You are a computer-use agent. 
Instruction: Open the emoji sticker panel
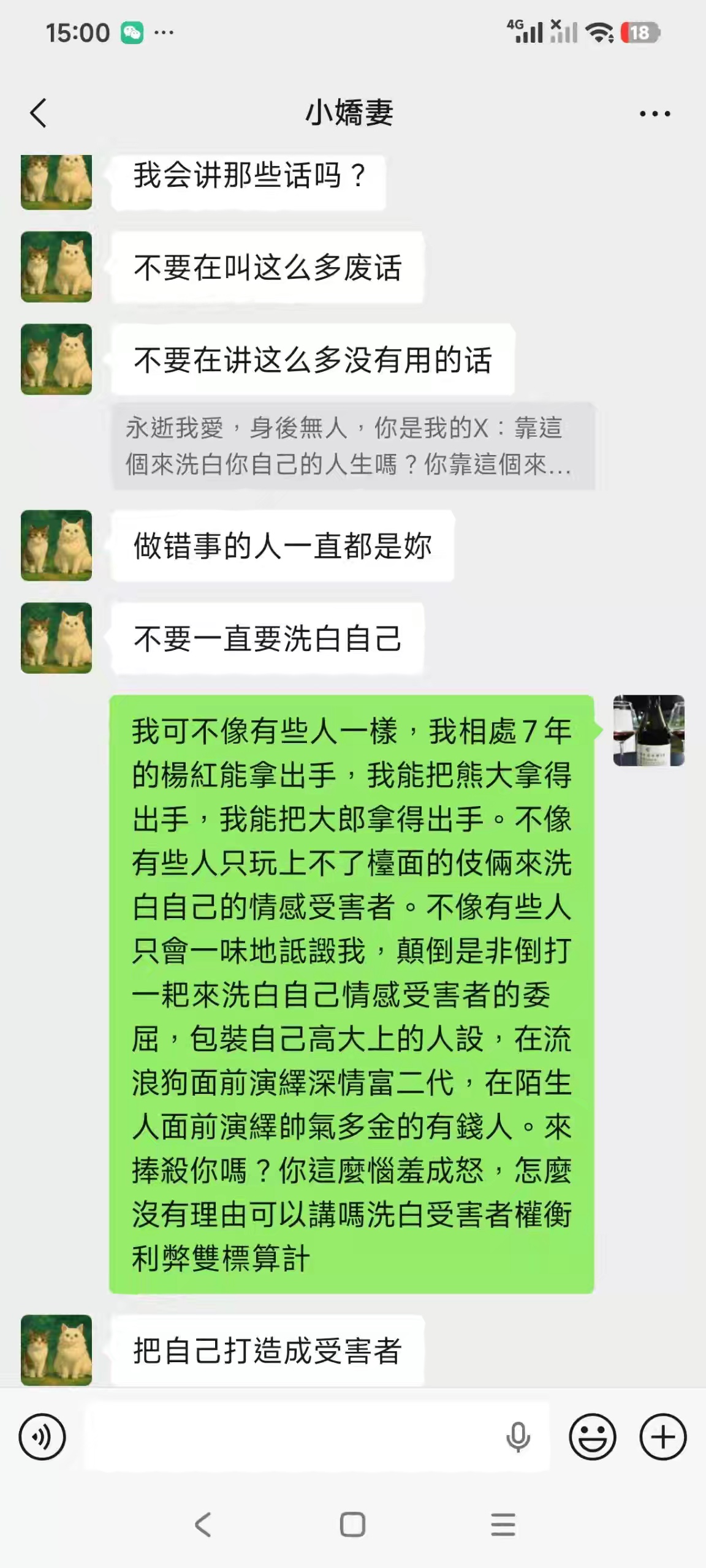click(592, 1437)
